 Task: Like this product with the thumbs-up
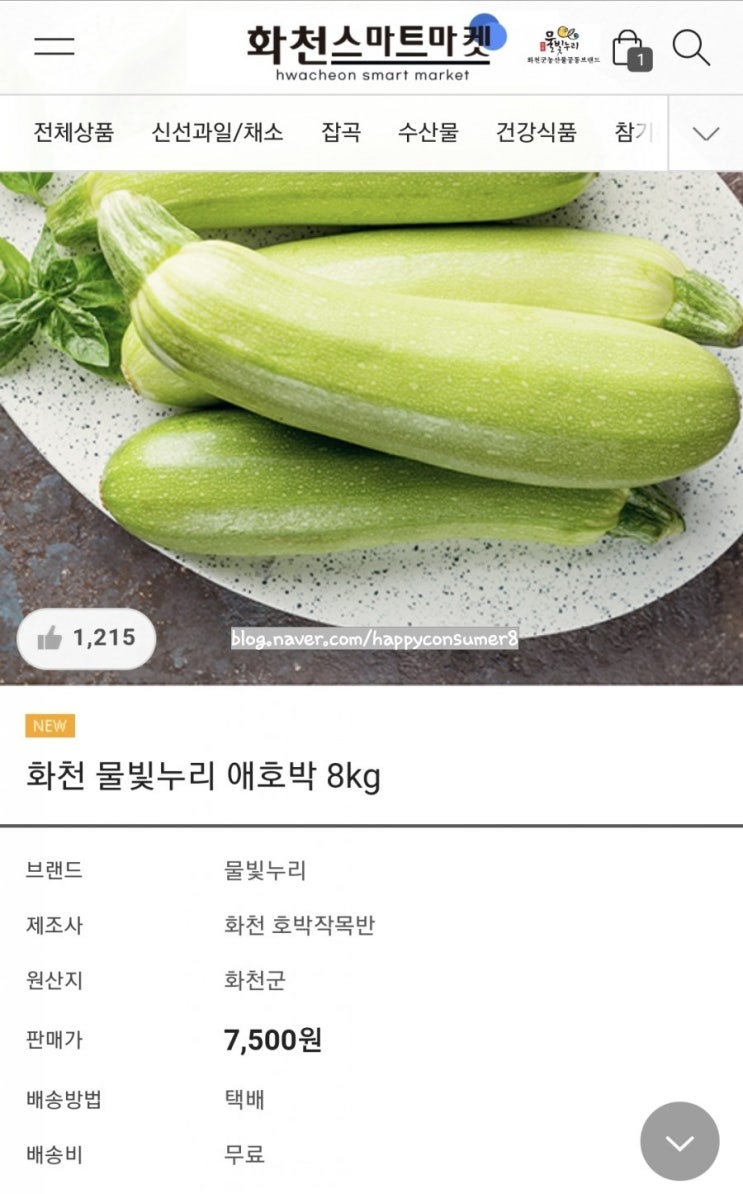[x=87, y=638]
